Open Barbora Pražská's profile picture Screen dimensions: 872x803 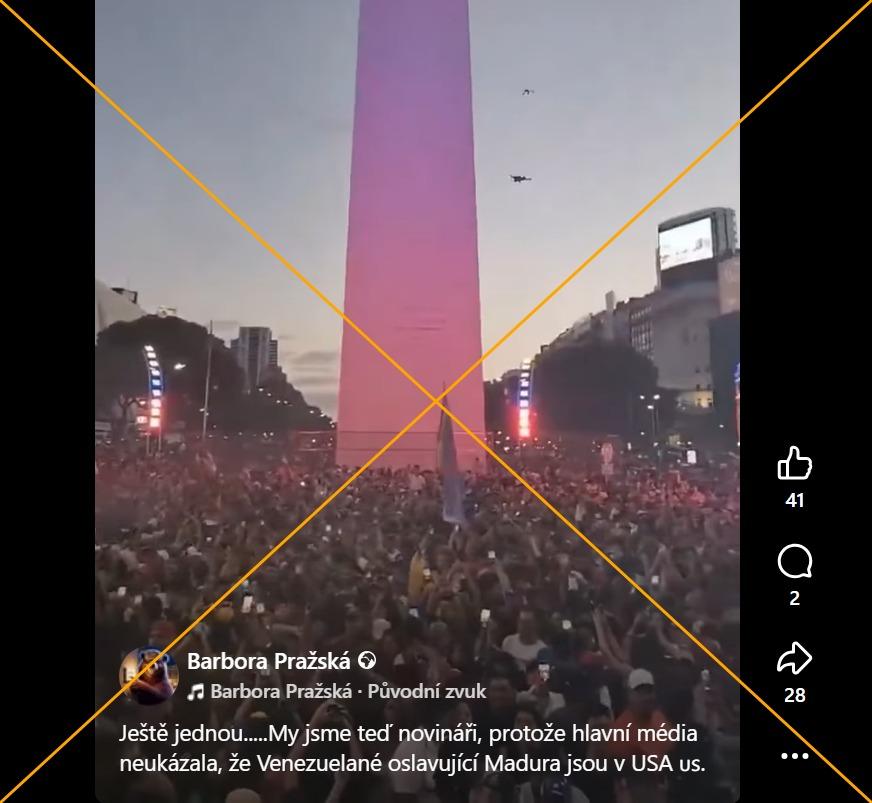point(149,676)
